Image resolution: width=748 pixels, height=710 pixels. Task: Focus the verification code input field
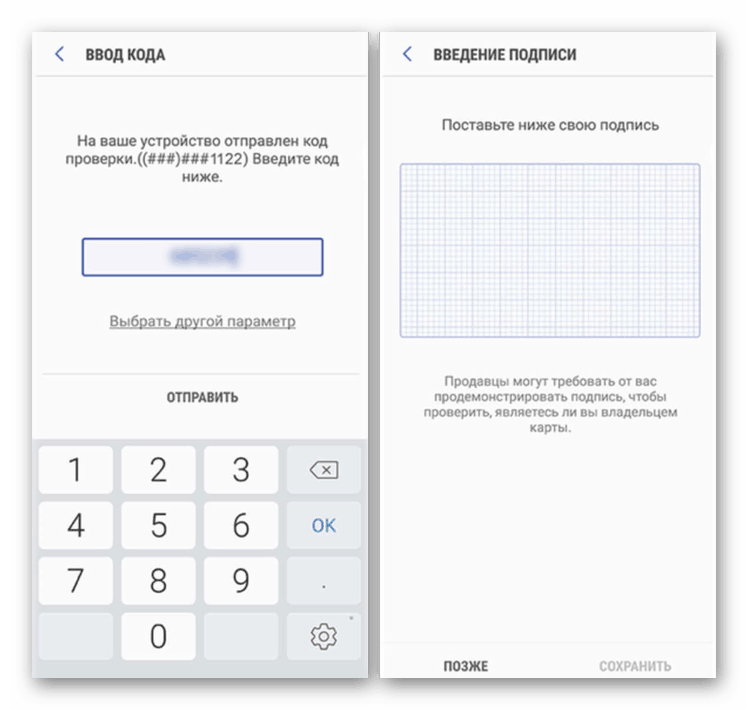pyautogui.click(x=202, y=257)
